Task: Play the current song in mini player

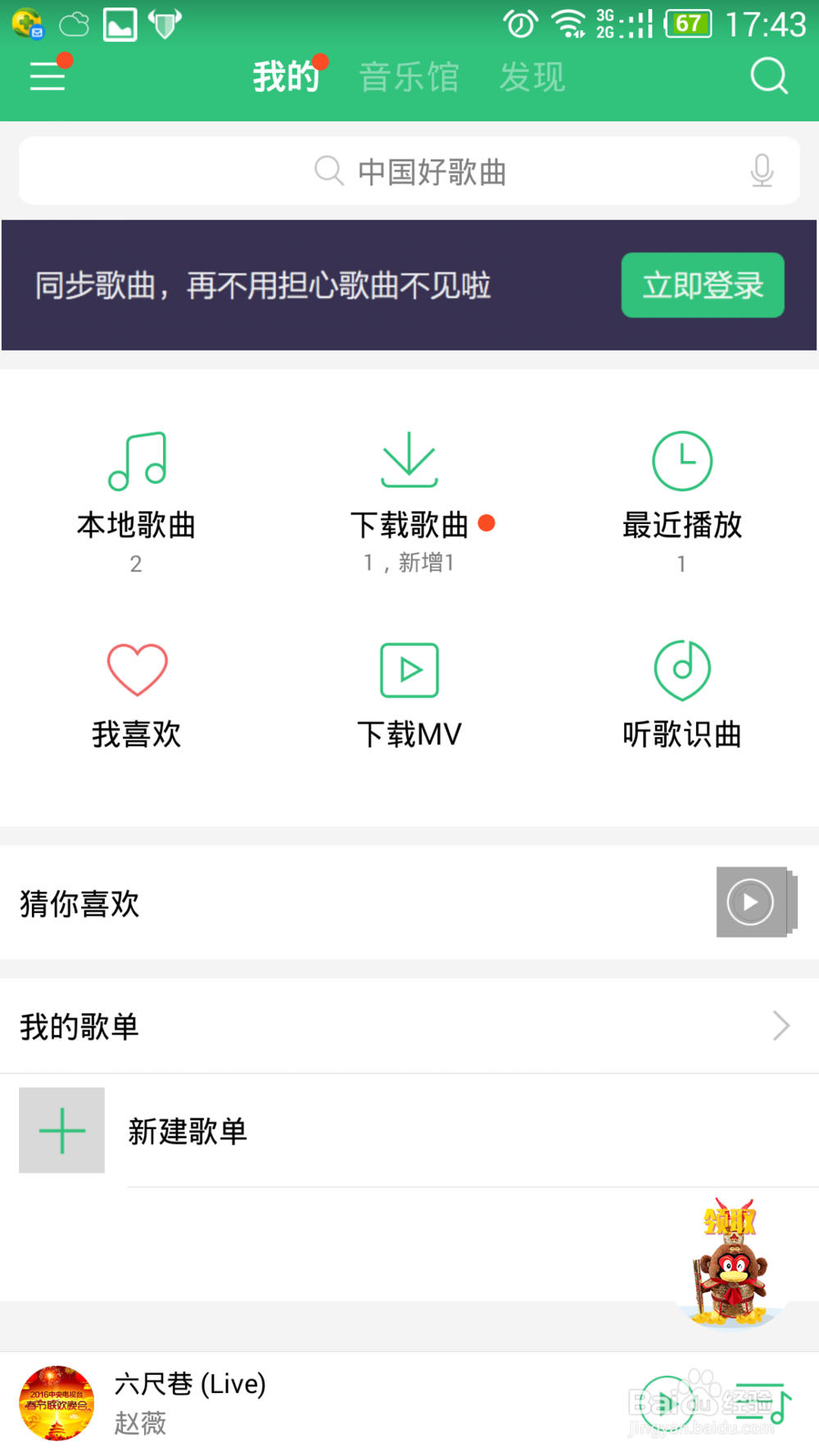Action: pyautogui.click(x=666, y=1404)
